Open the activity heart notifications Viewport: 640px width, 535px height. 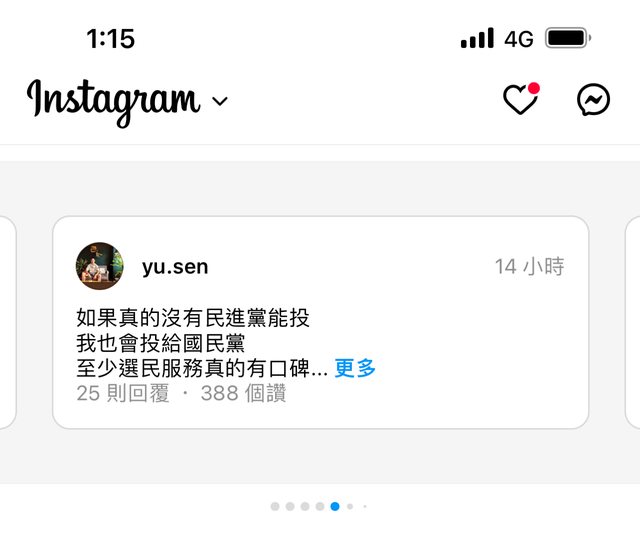tap(519, 100)
